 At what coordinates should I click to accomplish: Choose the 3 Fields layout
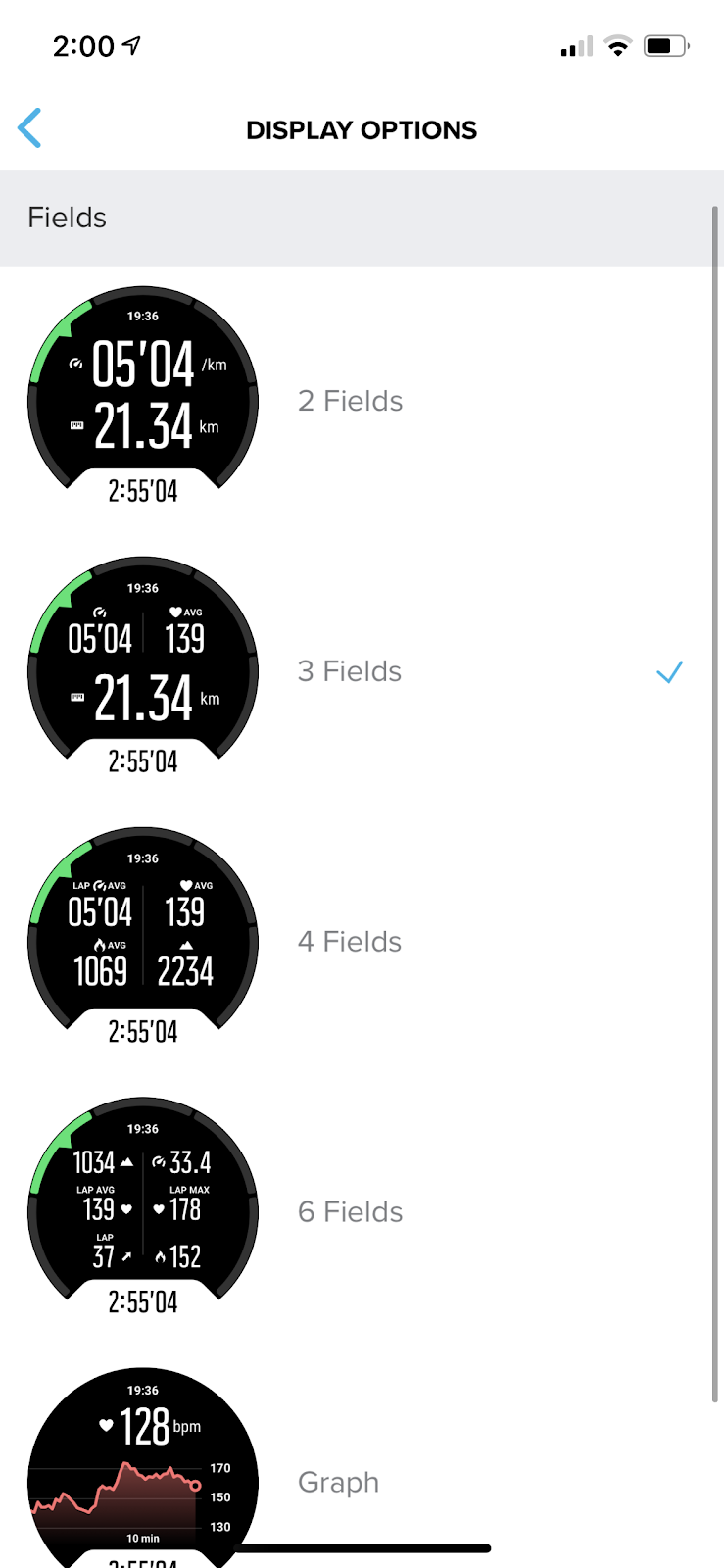350,671
